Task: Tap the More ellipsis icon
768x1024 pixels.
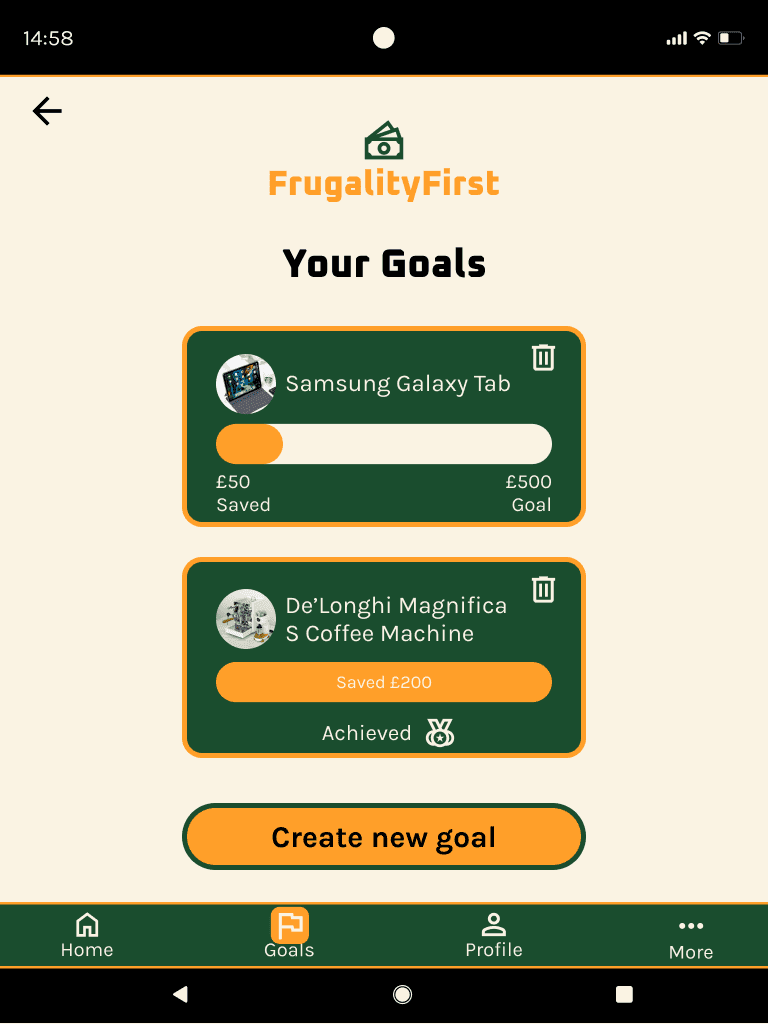Action: (x=690, y=925)
